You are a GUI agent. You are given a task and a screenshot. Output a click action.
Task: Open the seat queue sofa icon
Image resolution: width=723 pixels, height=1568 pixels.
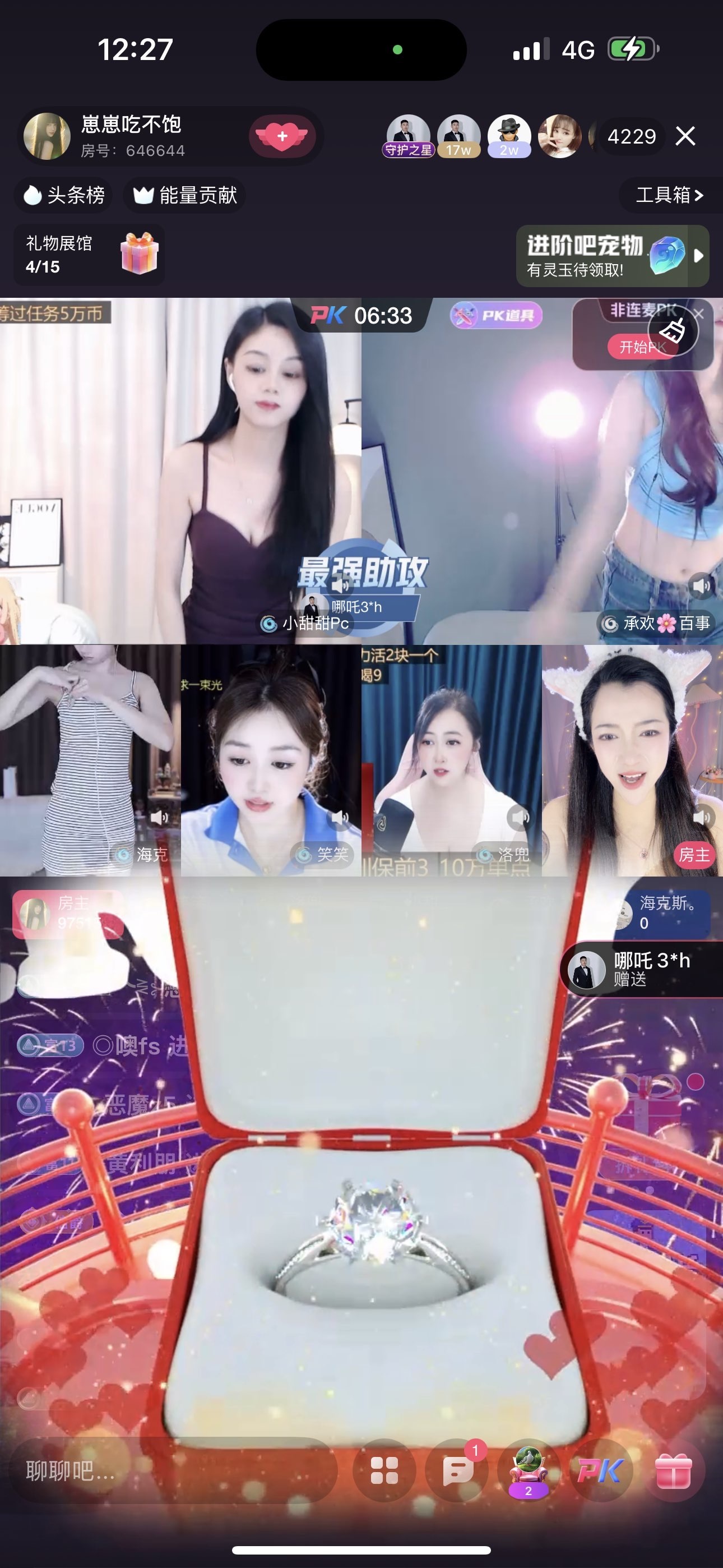tap(527, 1469)
